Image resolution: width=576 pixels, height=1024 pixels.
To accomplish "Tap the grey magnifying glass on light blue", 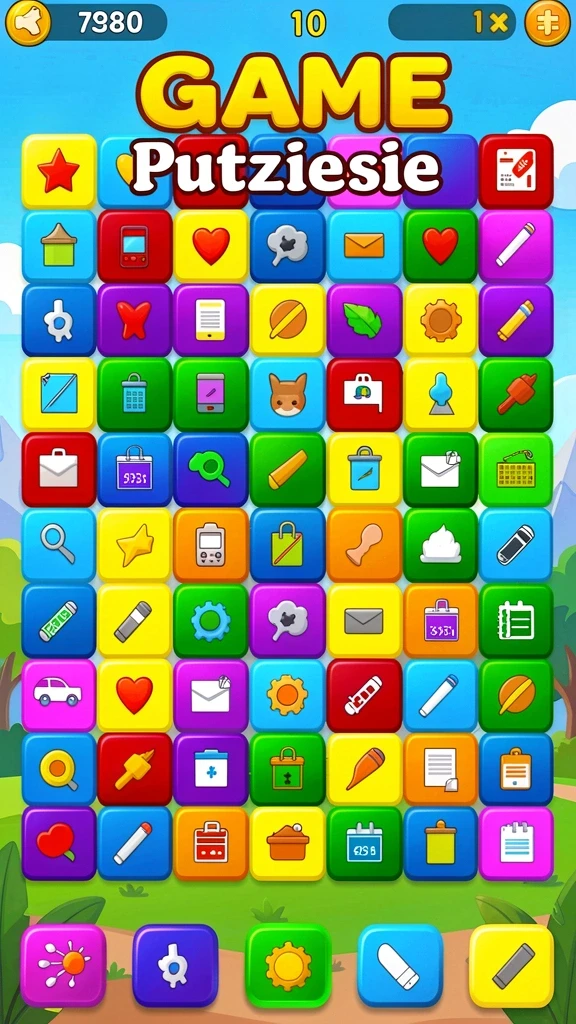I will click(59, 545).
